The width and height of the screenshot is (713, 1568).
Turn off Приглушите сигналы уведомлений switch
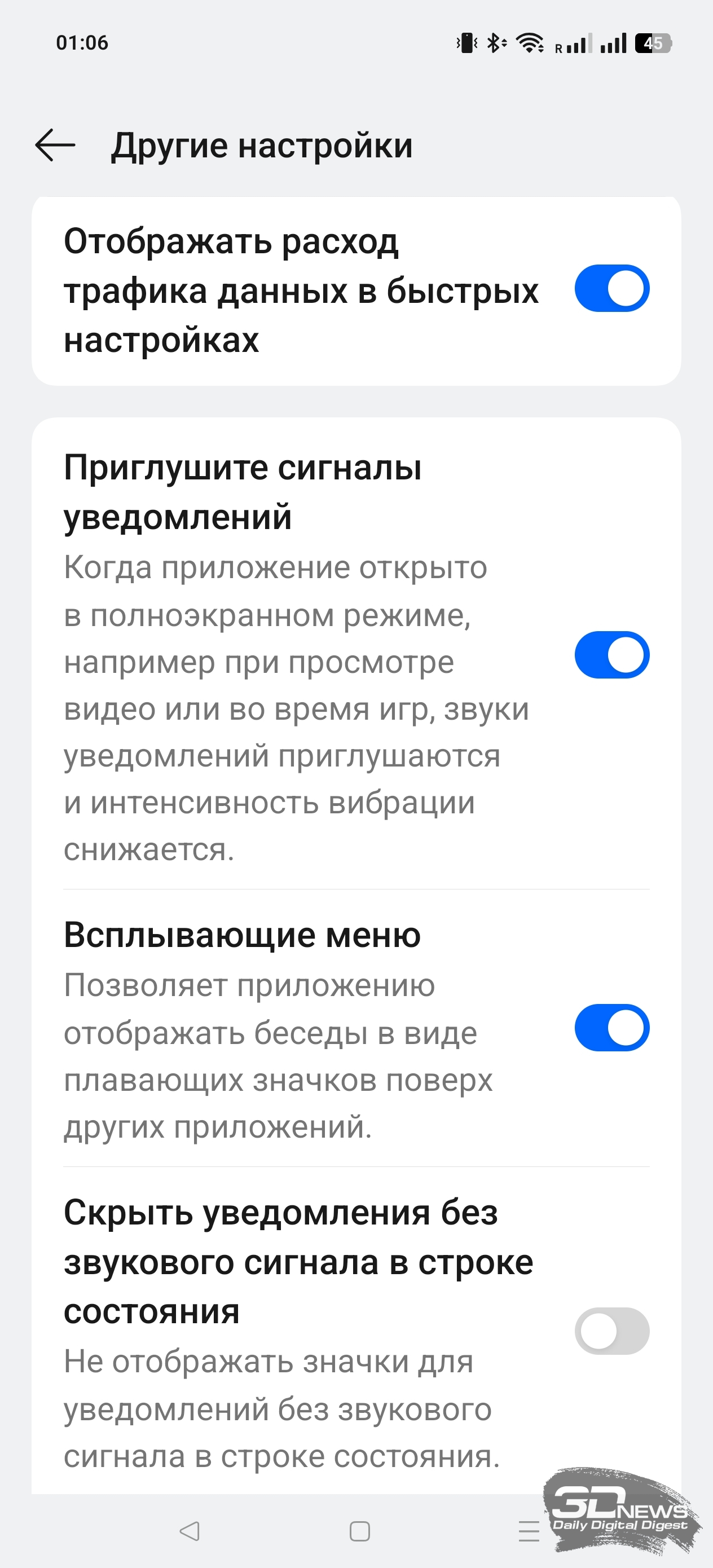[x=612, y=655]
